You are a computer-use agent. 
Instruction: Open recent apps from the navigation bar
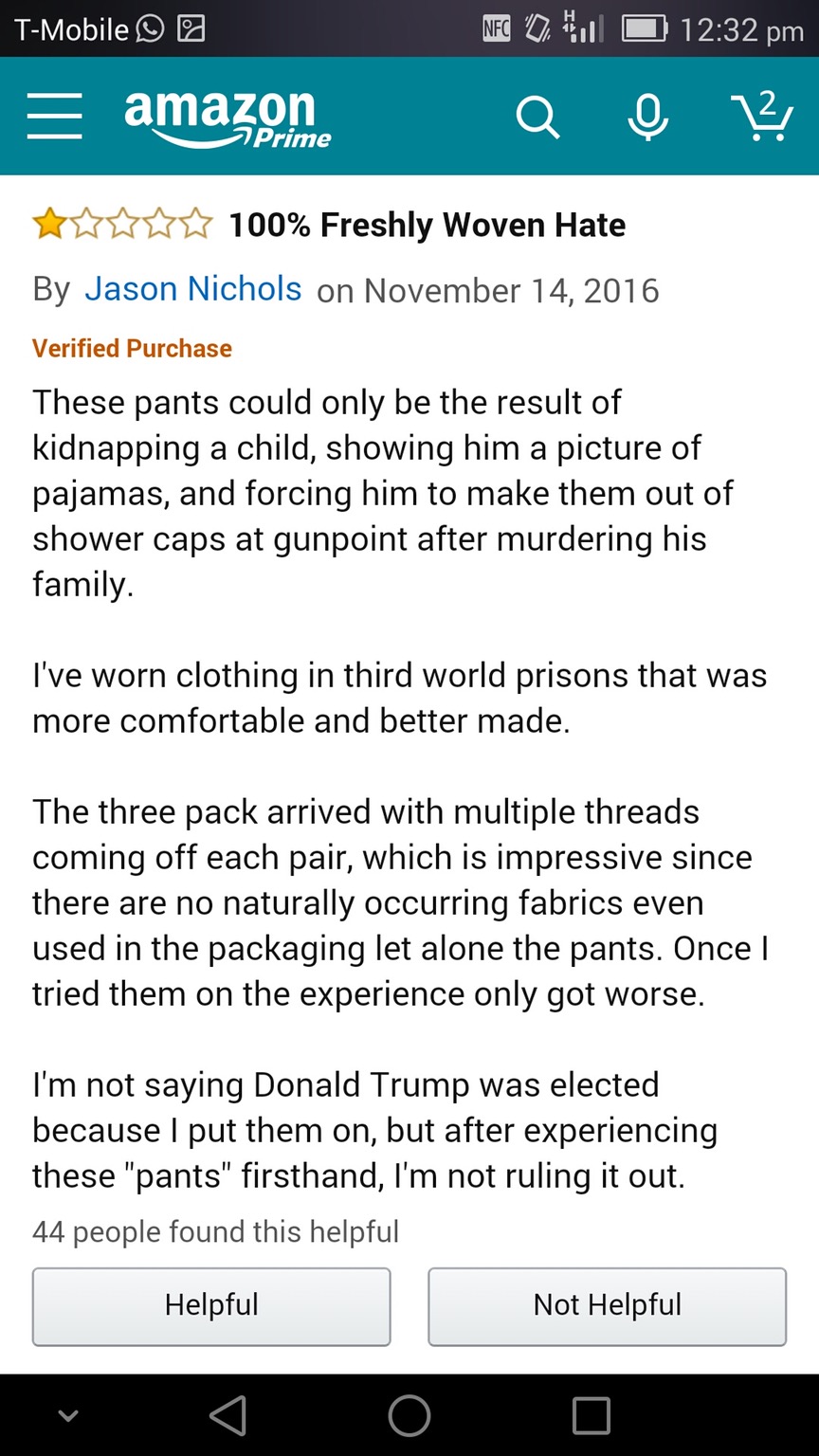click(x=591, y=1415)
